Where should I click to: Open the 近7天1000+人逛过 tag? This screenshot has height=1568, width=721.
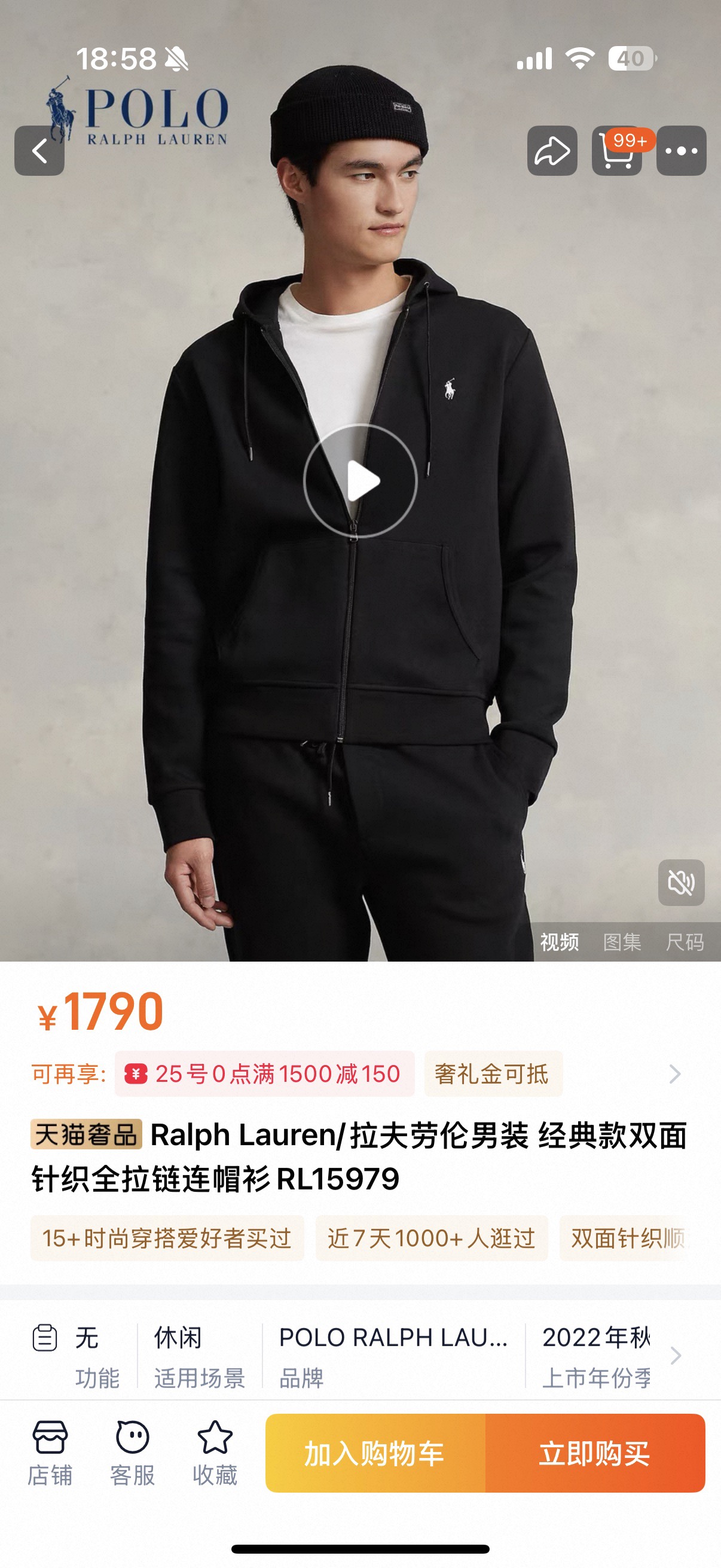click(432, 1238)
